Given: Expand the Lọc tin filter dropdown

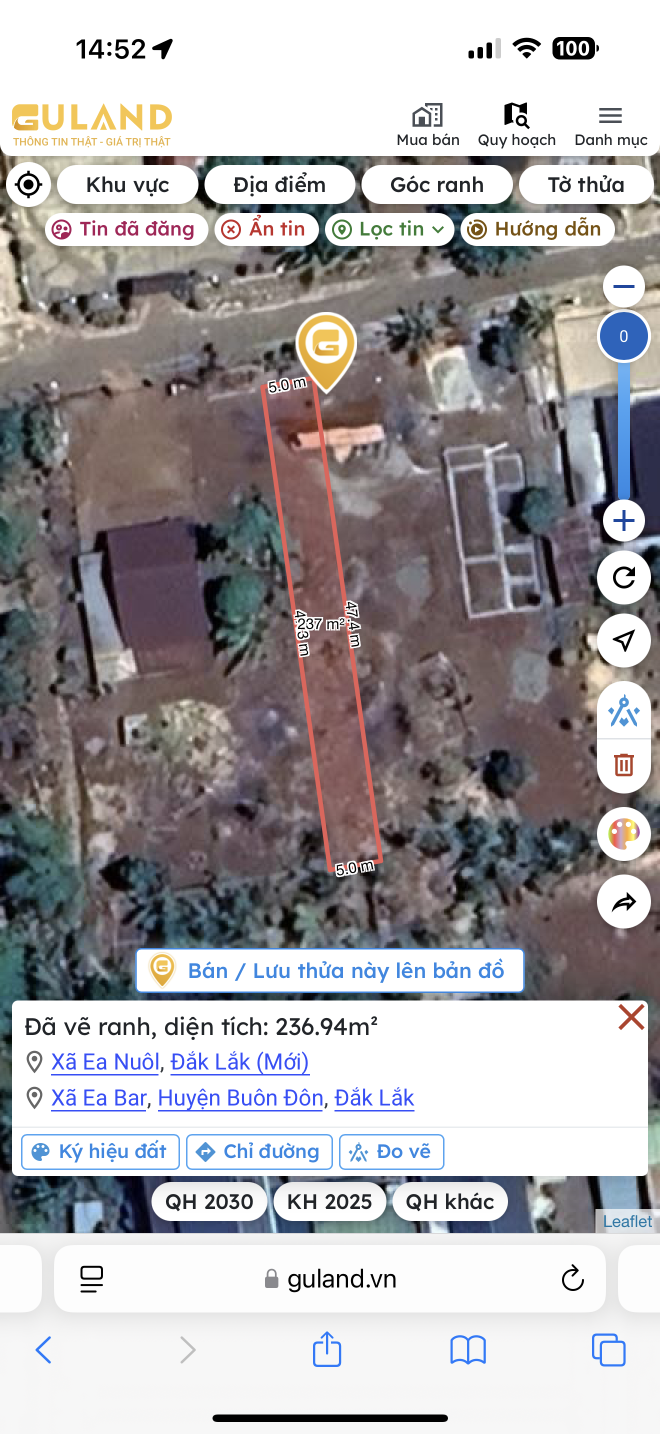Looking at the screenshot, I should (x=390, y=229).
